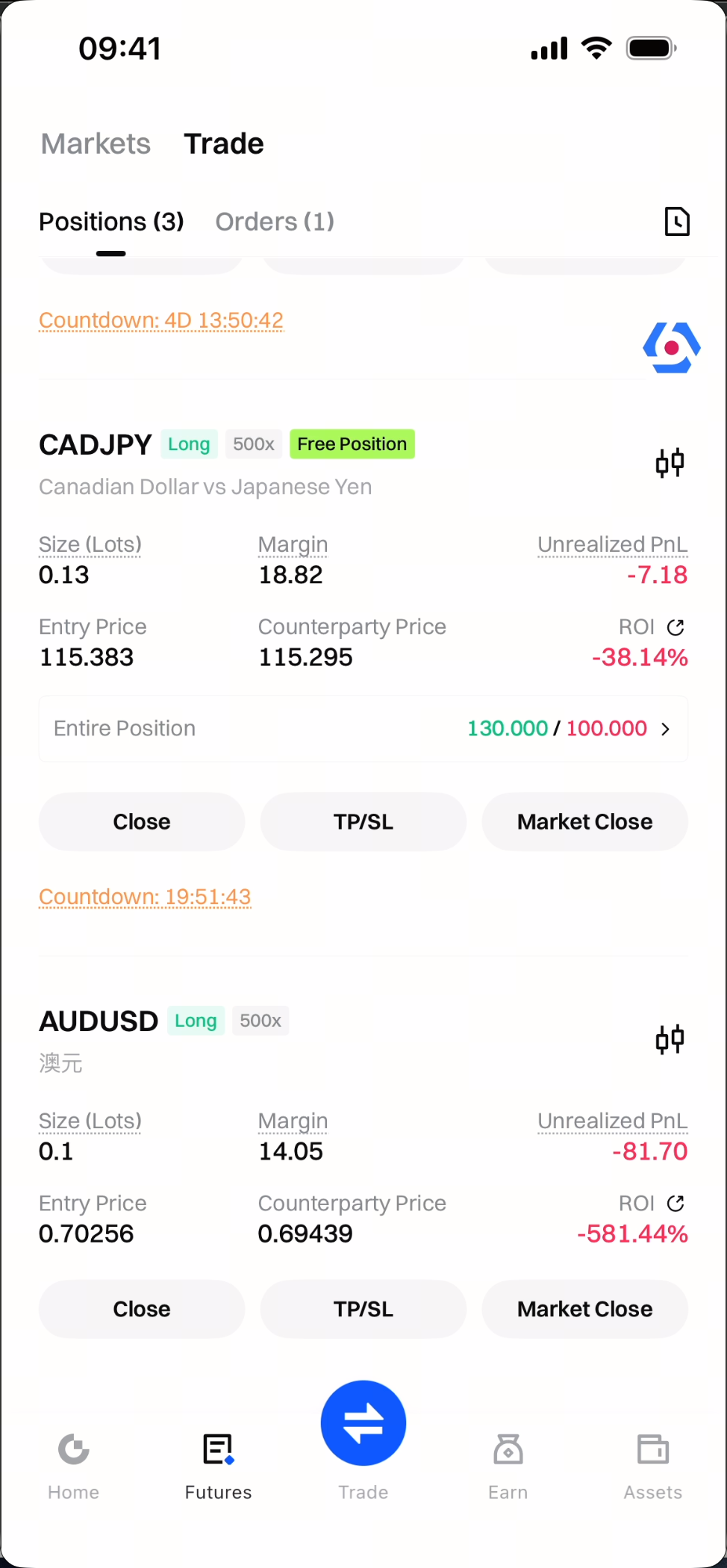
Task: Share the CADJPY ROI
Action: click(x=675, y=627)
